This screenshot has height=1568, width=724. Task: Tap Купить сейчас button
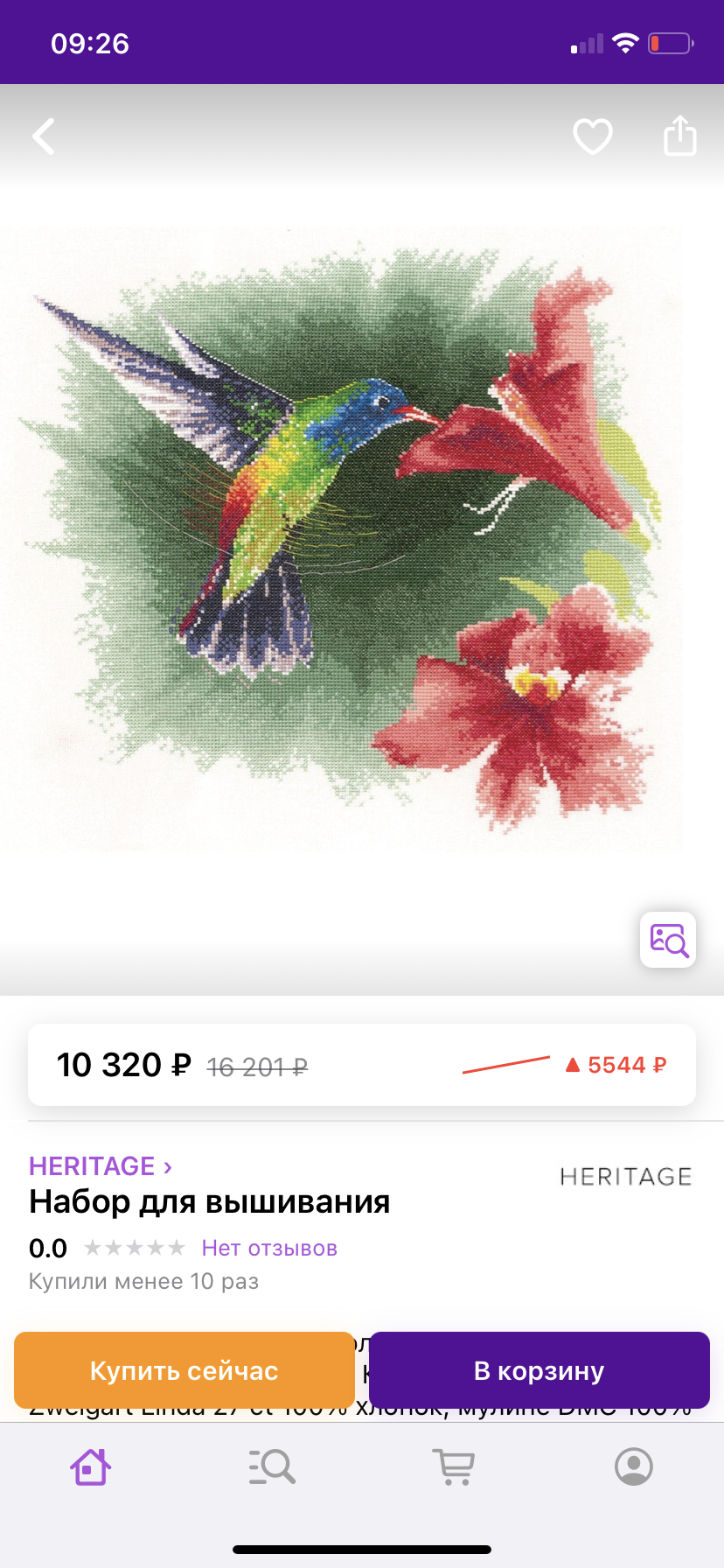(184, 1370)
